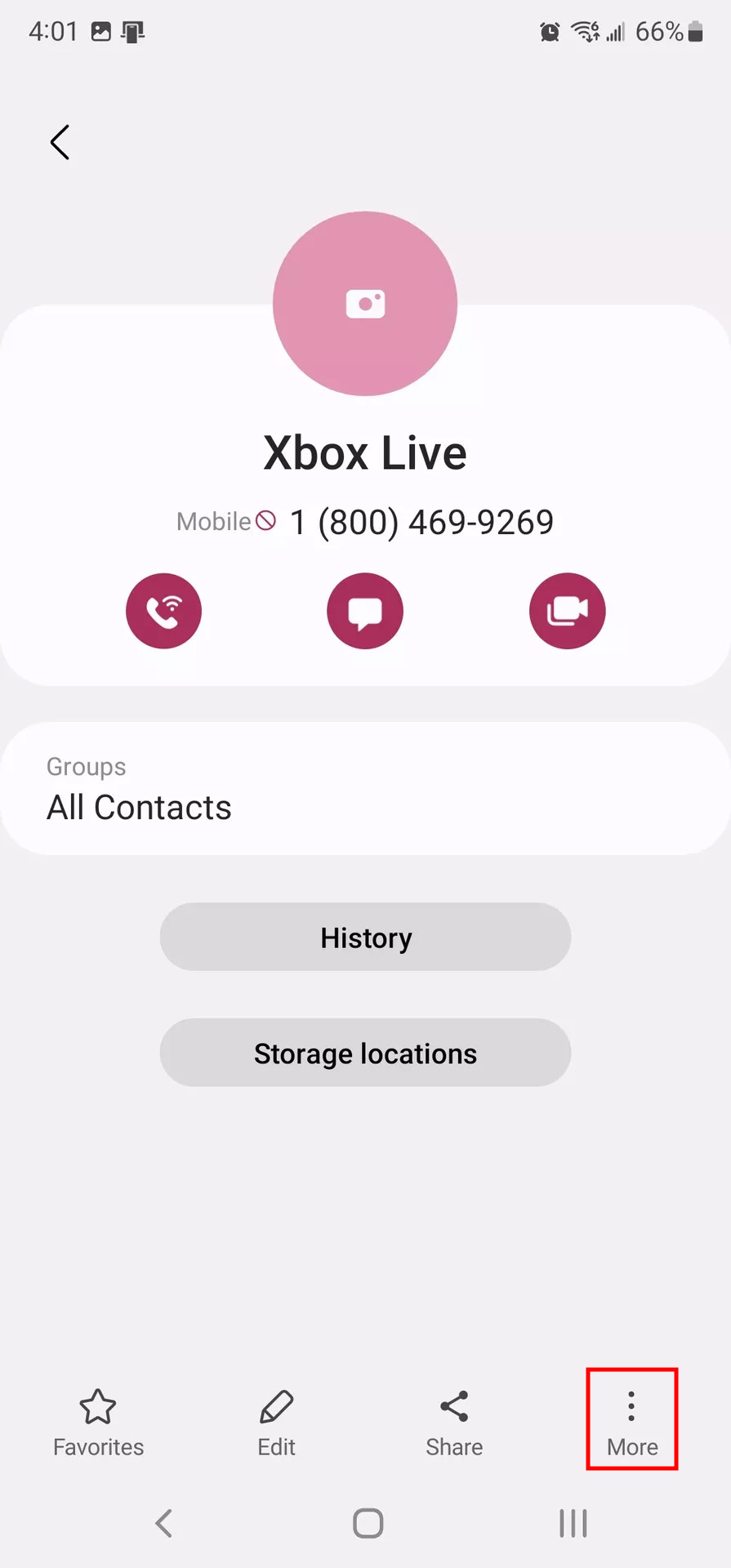This screenshot has height=1568, width=731.
Task: Send a message to Xbox Live
Action: (365, 611)
